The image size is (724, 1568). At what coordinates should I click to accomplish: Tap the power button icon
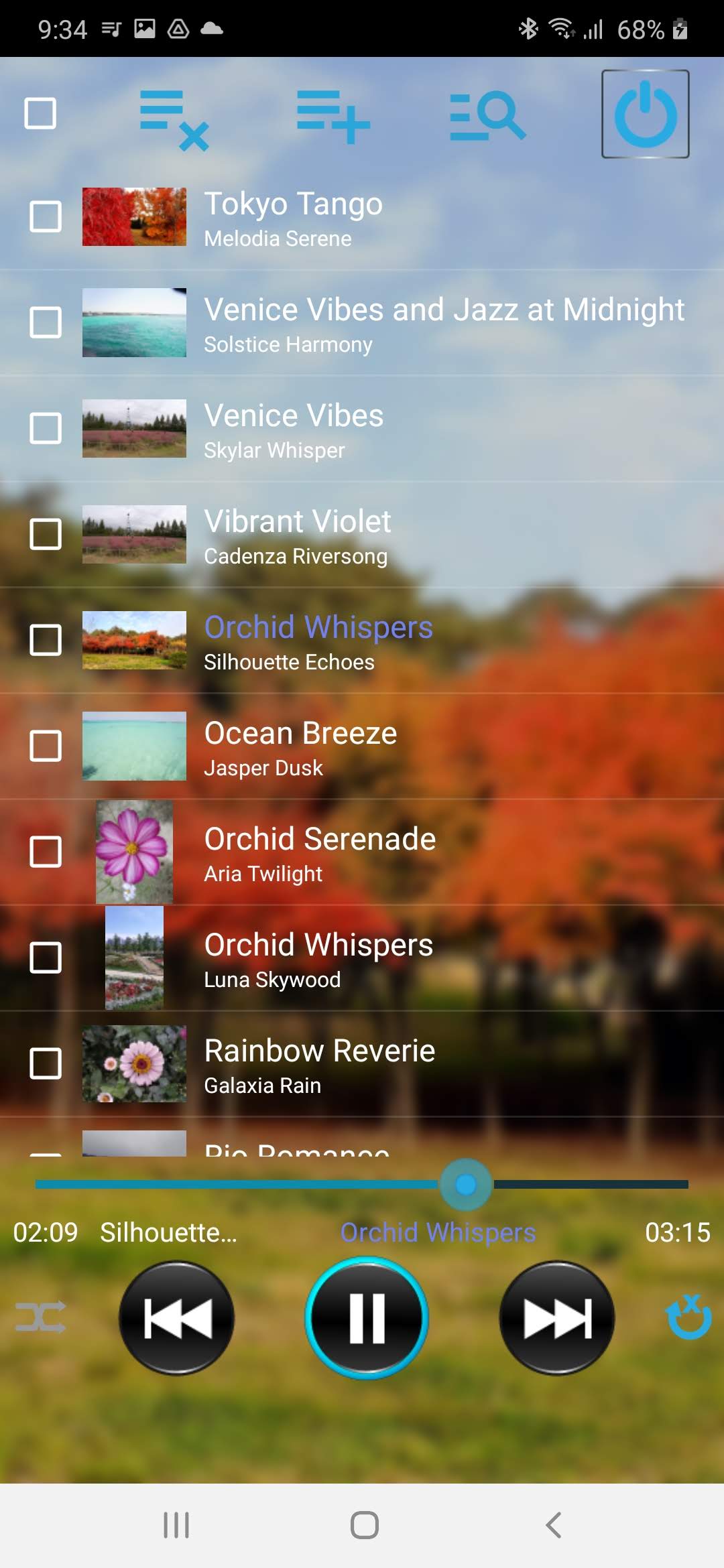click(645, 114)
